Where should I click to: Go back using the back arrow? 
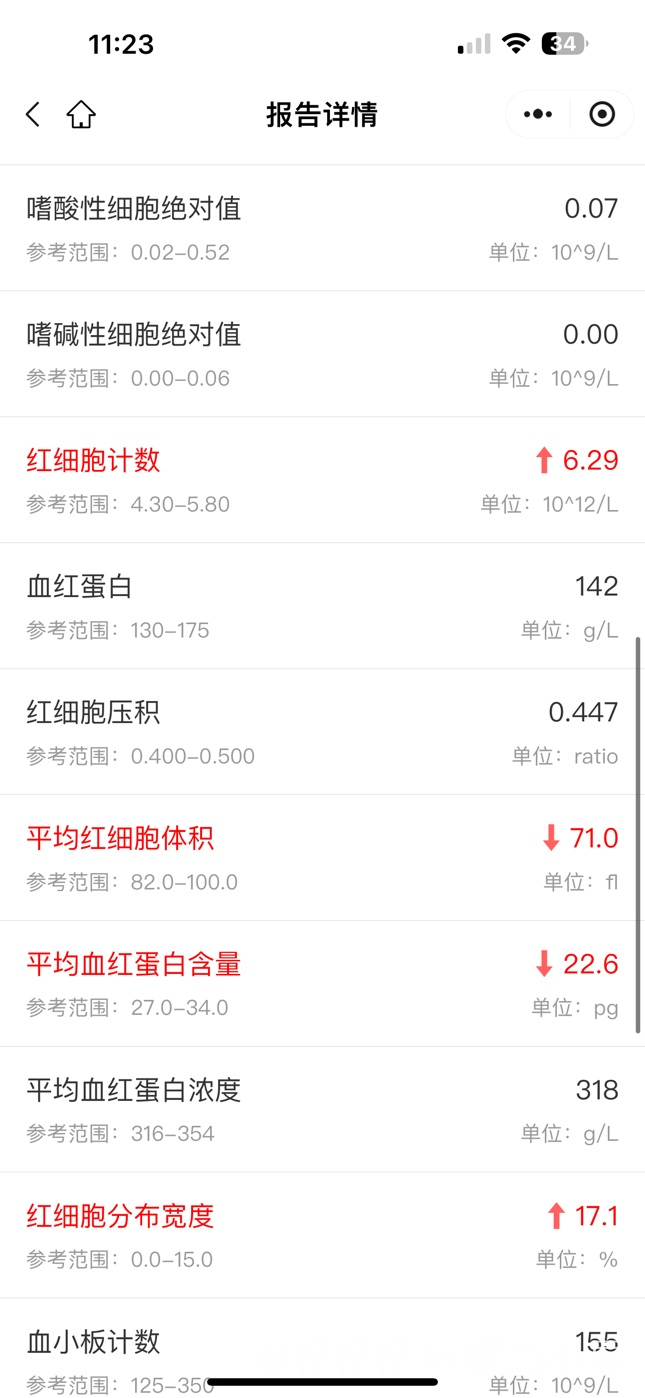tap(33, 114)
